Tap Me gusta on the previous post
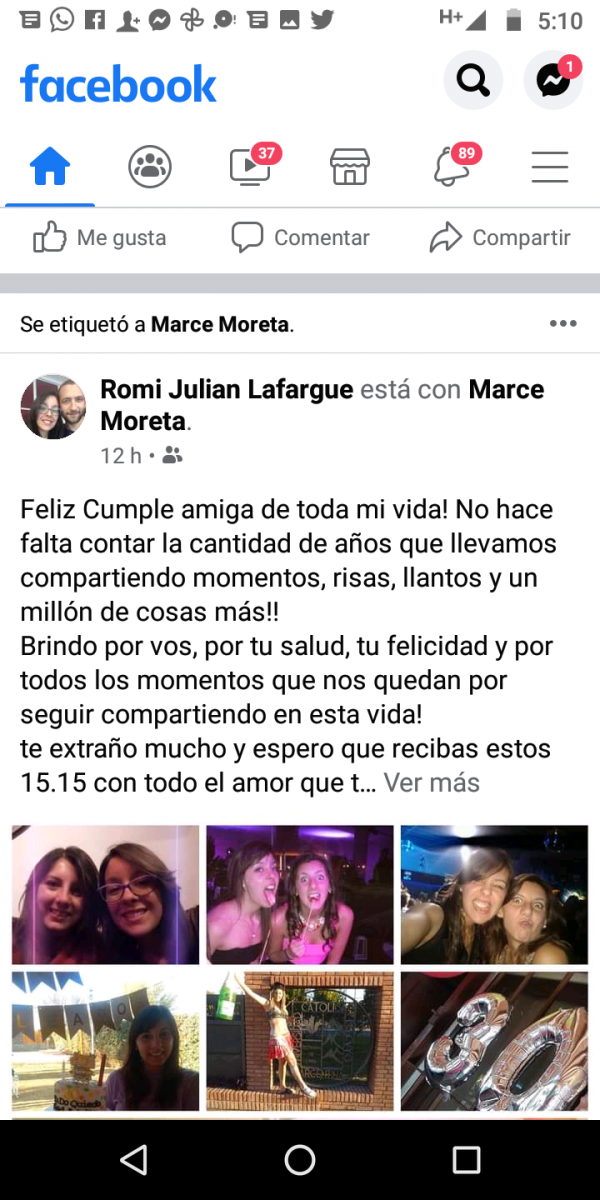Image resolution: width=600 pixels, height=1200 pixels. click(99, 238)
